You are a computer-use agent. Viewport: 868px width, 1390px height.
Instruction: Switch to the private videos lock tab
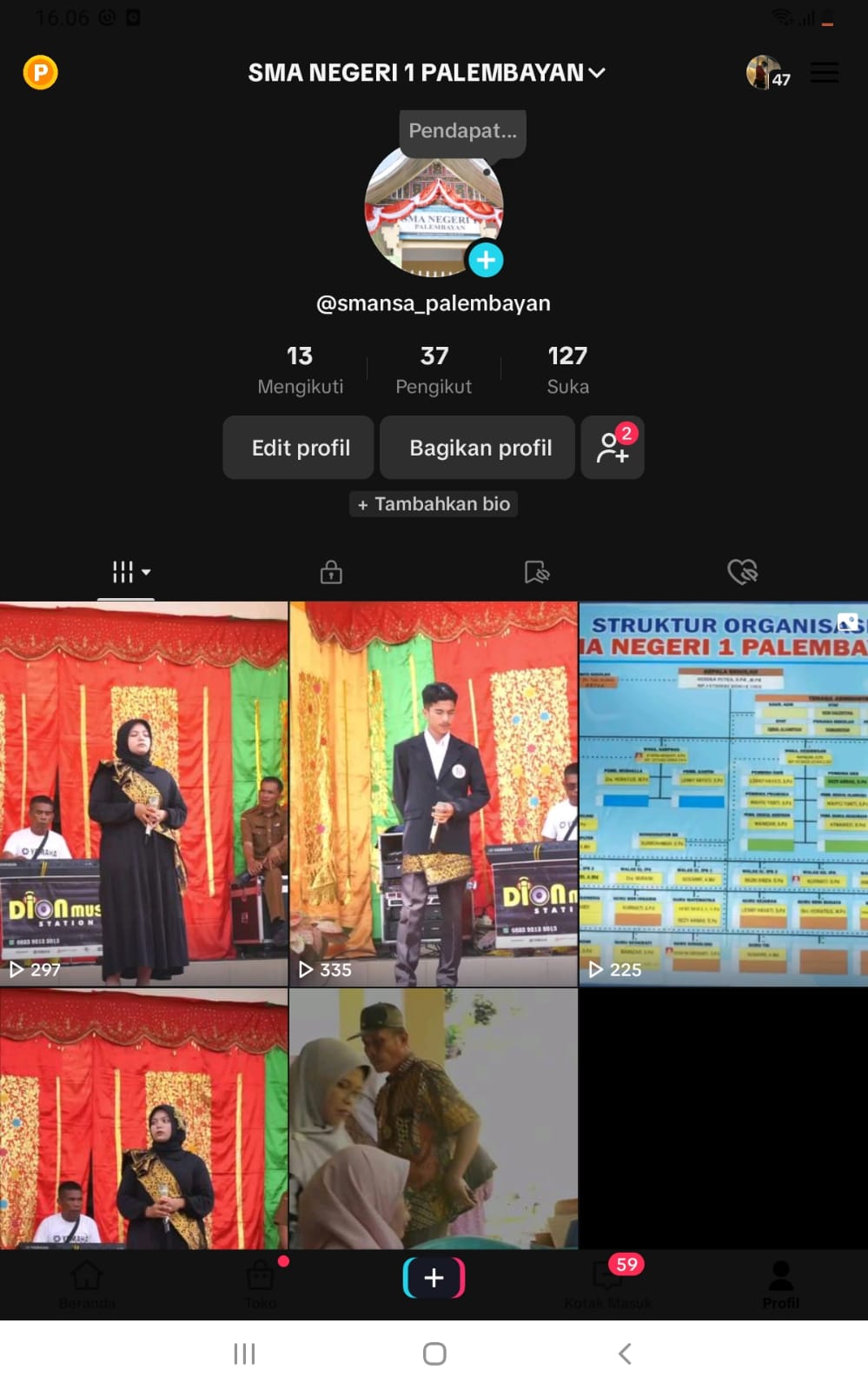pos(331,572)
